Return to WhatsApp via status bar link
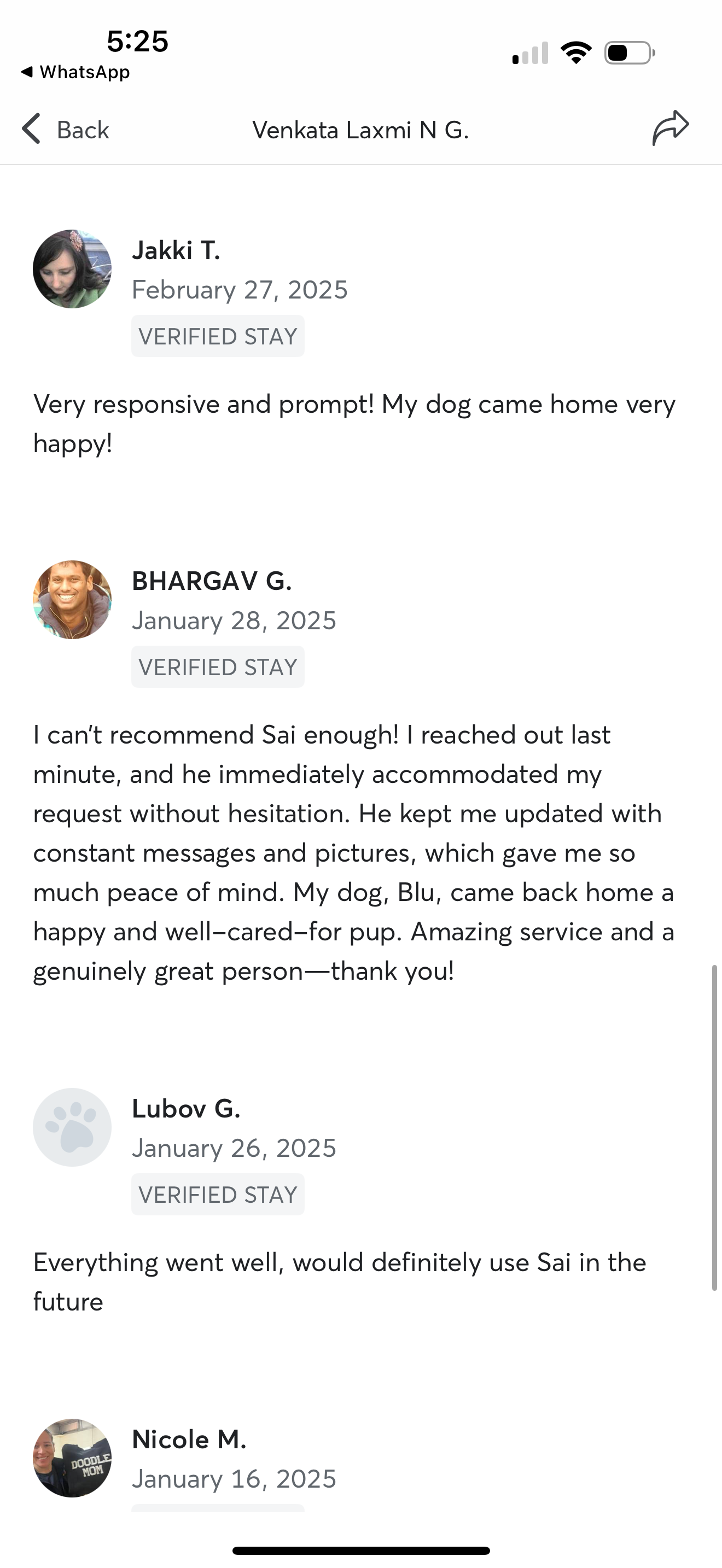Image resolution: width=722 pixels, height=1568 pixels. click(75, 72)
